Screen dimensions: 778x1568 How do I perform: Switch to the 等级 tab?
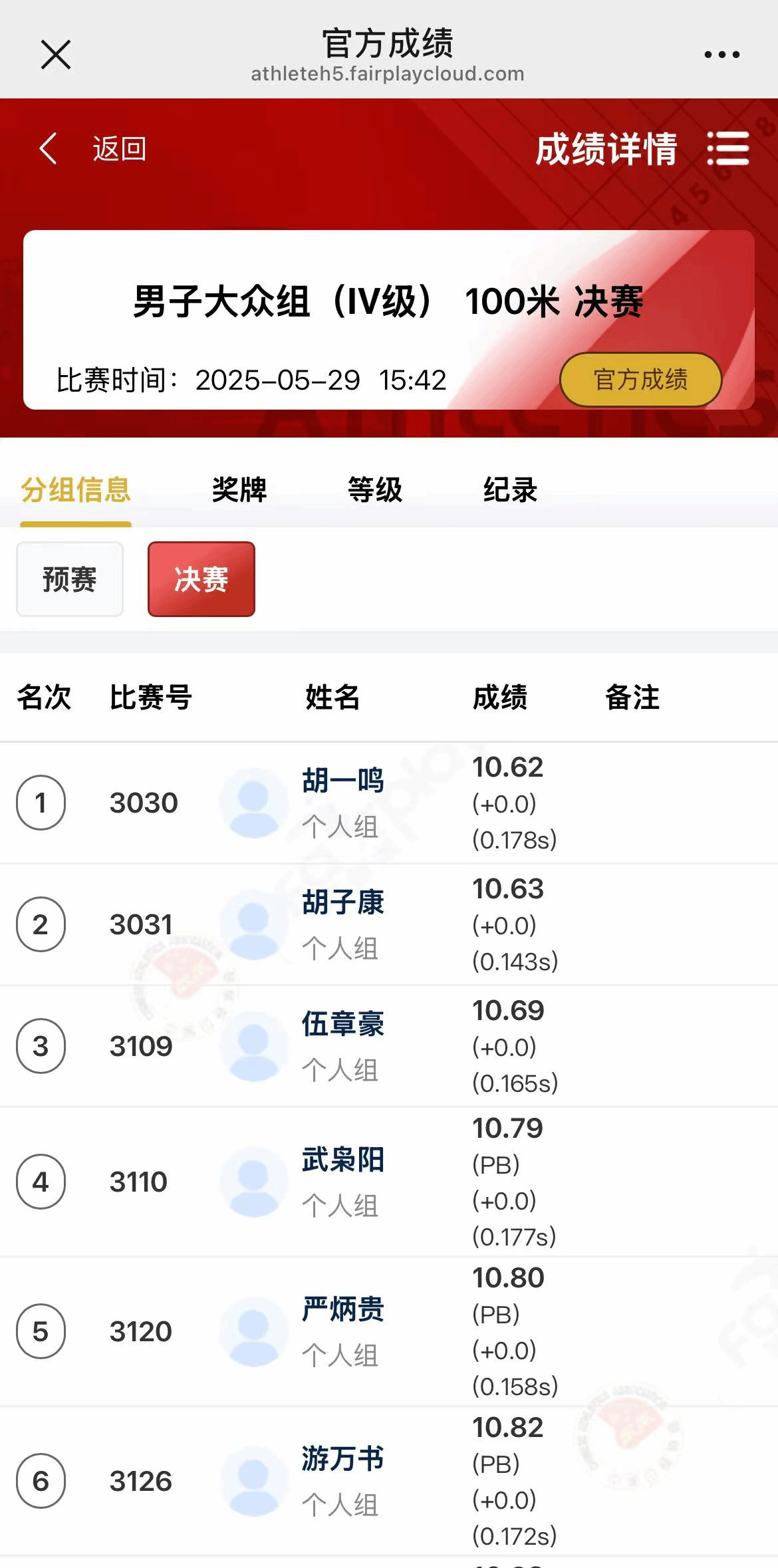[375, 490]
